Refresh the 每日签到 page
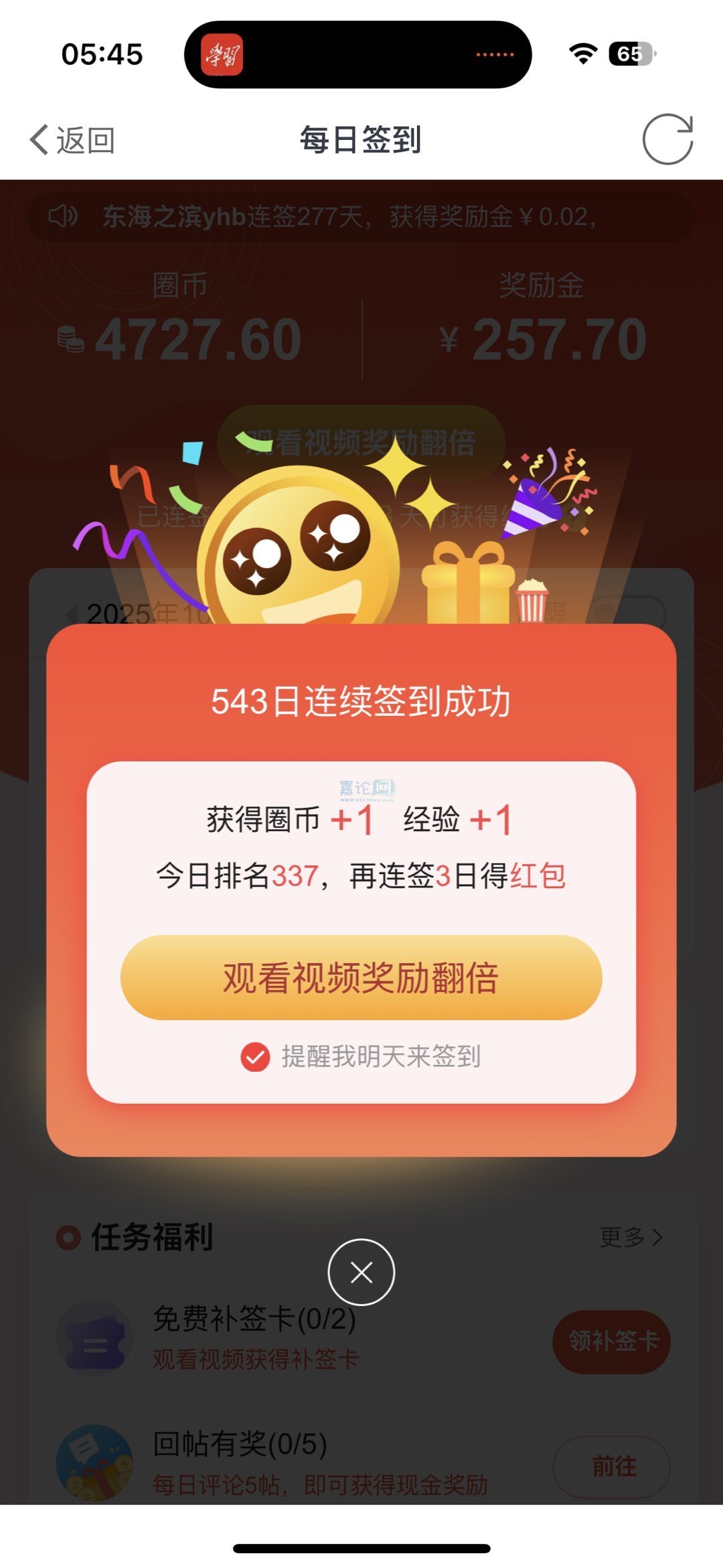This screenshot has height=1568, width=723. coord(667,139)
